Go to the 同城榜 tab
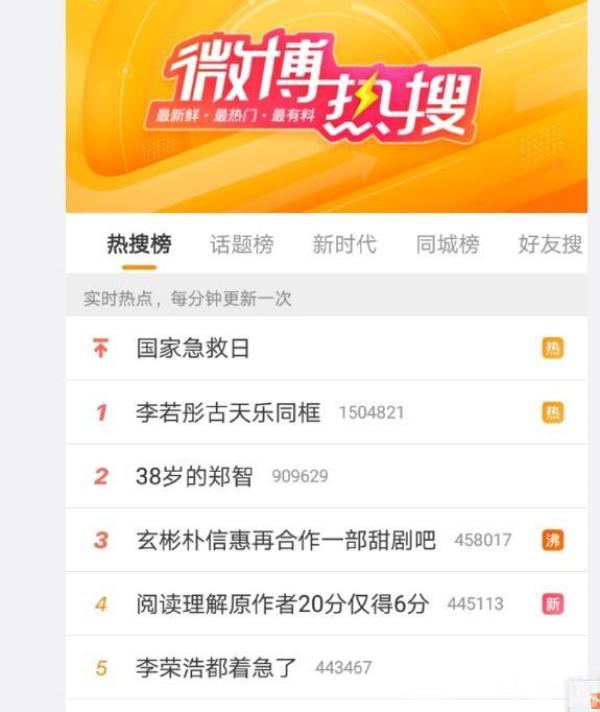600x712 pixels. 447,244
